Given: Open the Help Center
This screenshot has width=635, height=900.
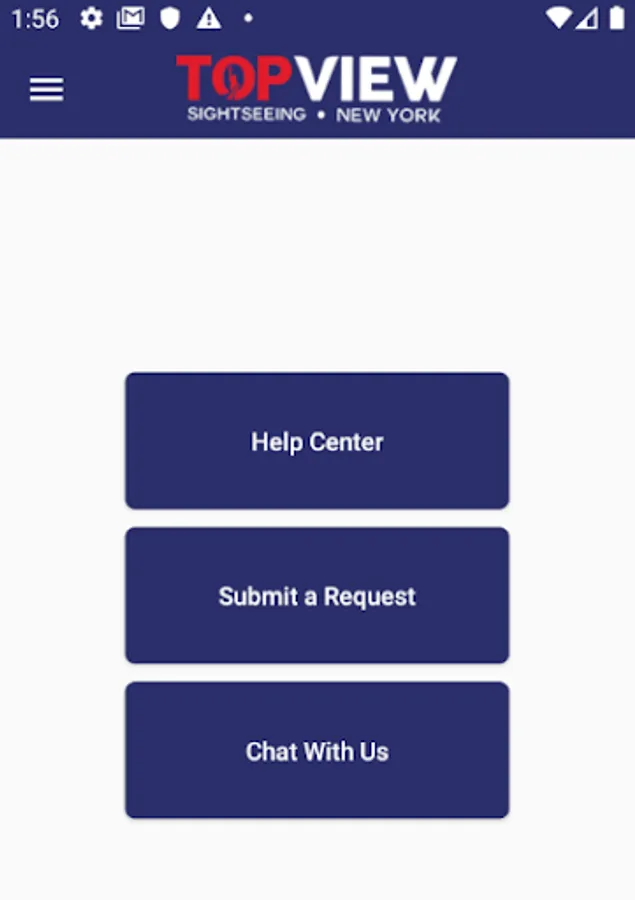Looking at the screenshot, I should (x=317, y=441).
